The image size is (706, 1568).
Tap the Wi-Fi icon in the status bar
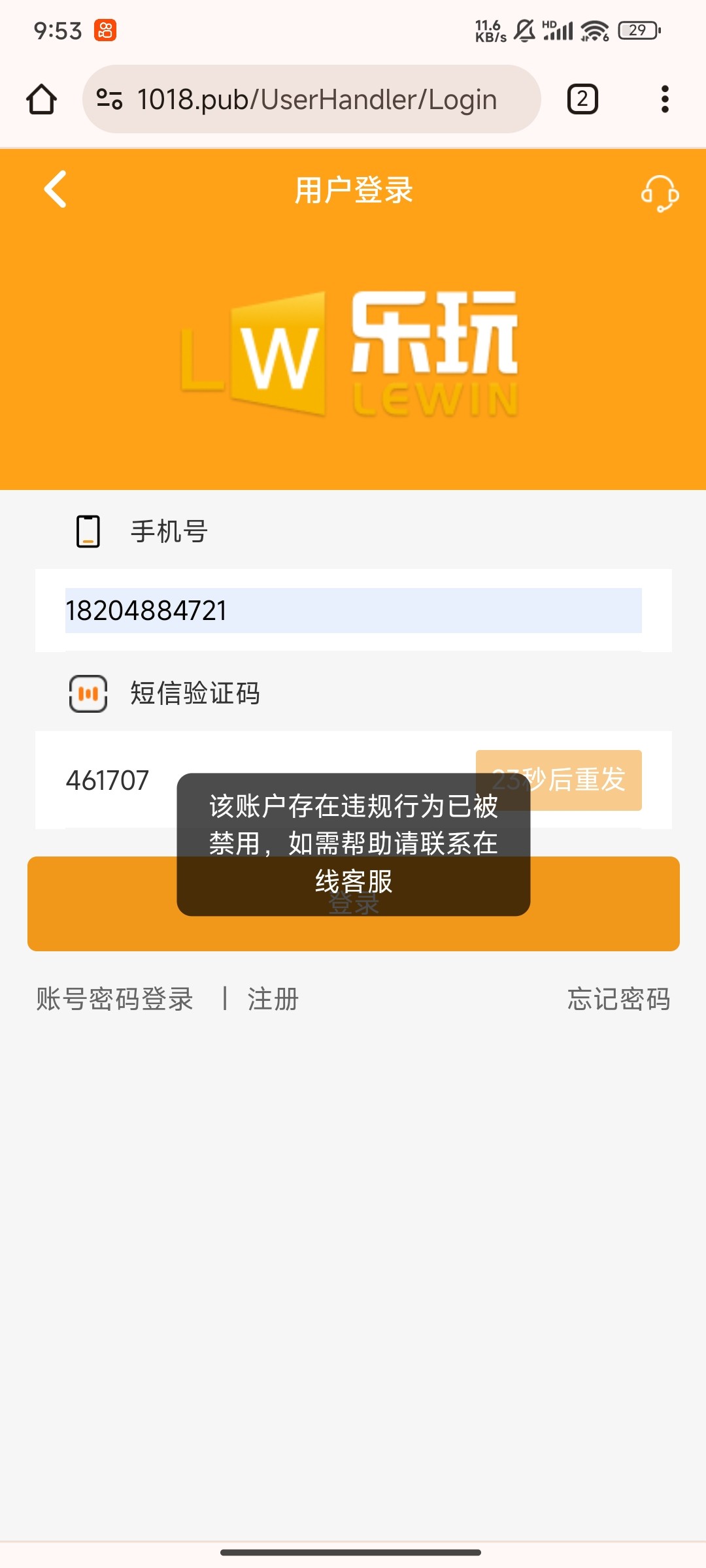[x=594, y=29]
